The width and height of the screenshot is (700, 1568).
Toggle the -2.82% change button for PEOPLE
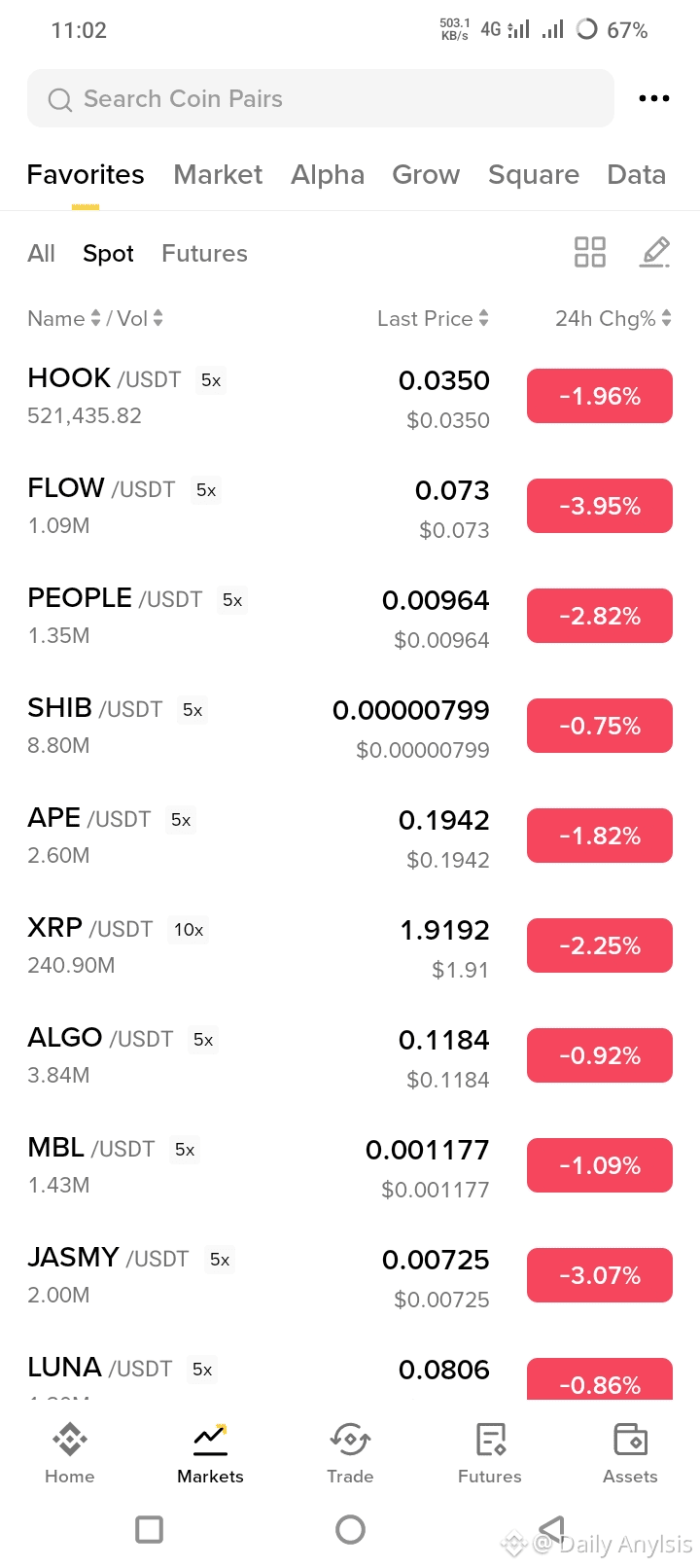600,616
